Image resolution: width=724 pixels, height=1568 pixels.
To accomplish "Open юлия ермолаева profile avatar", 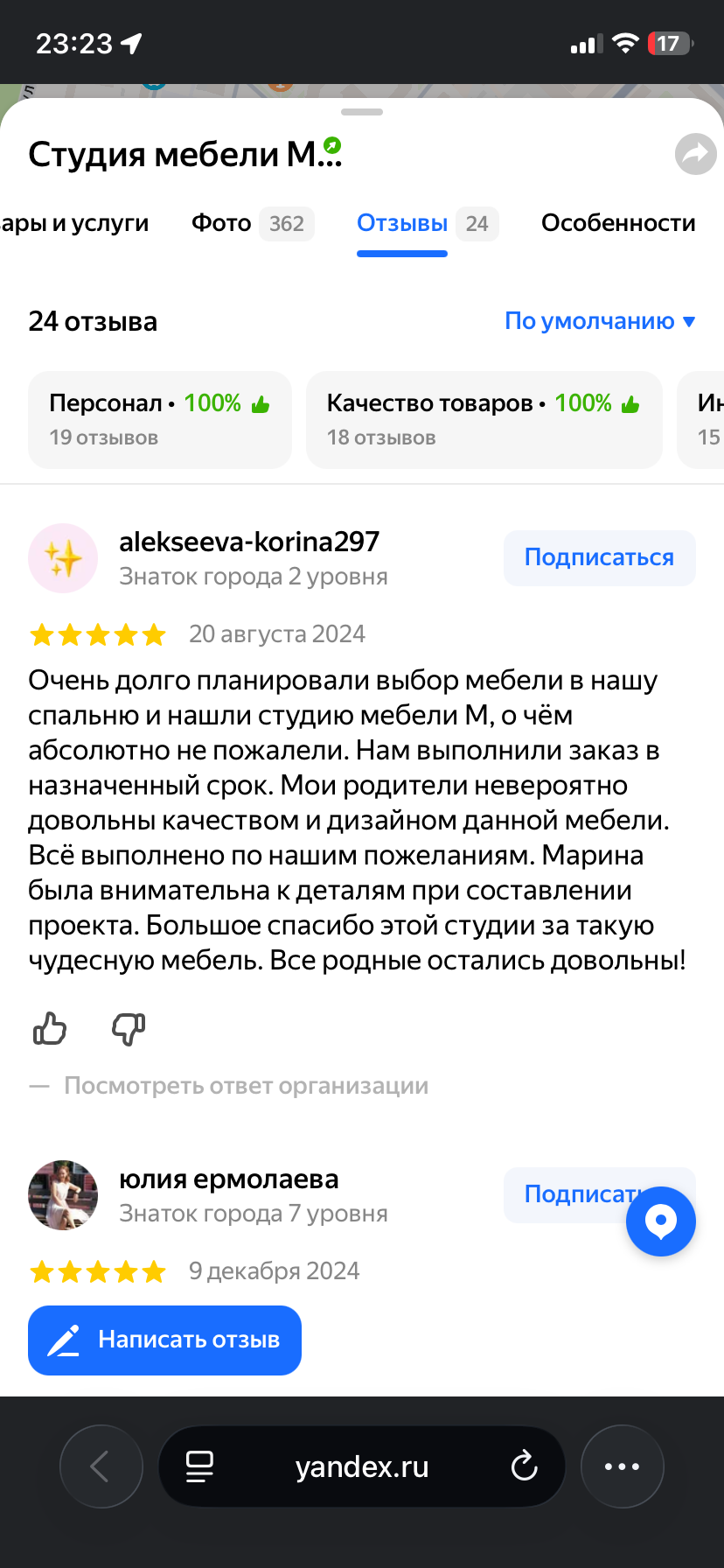I will pos(63,1195).
